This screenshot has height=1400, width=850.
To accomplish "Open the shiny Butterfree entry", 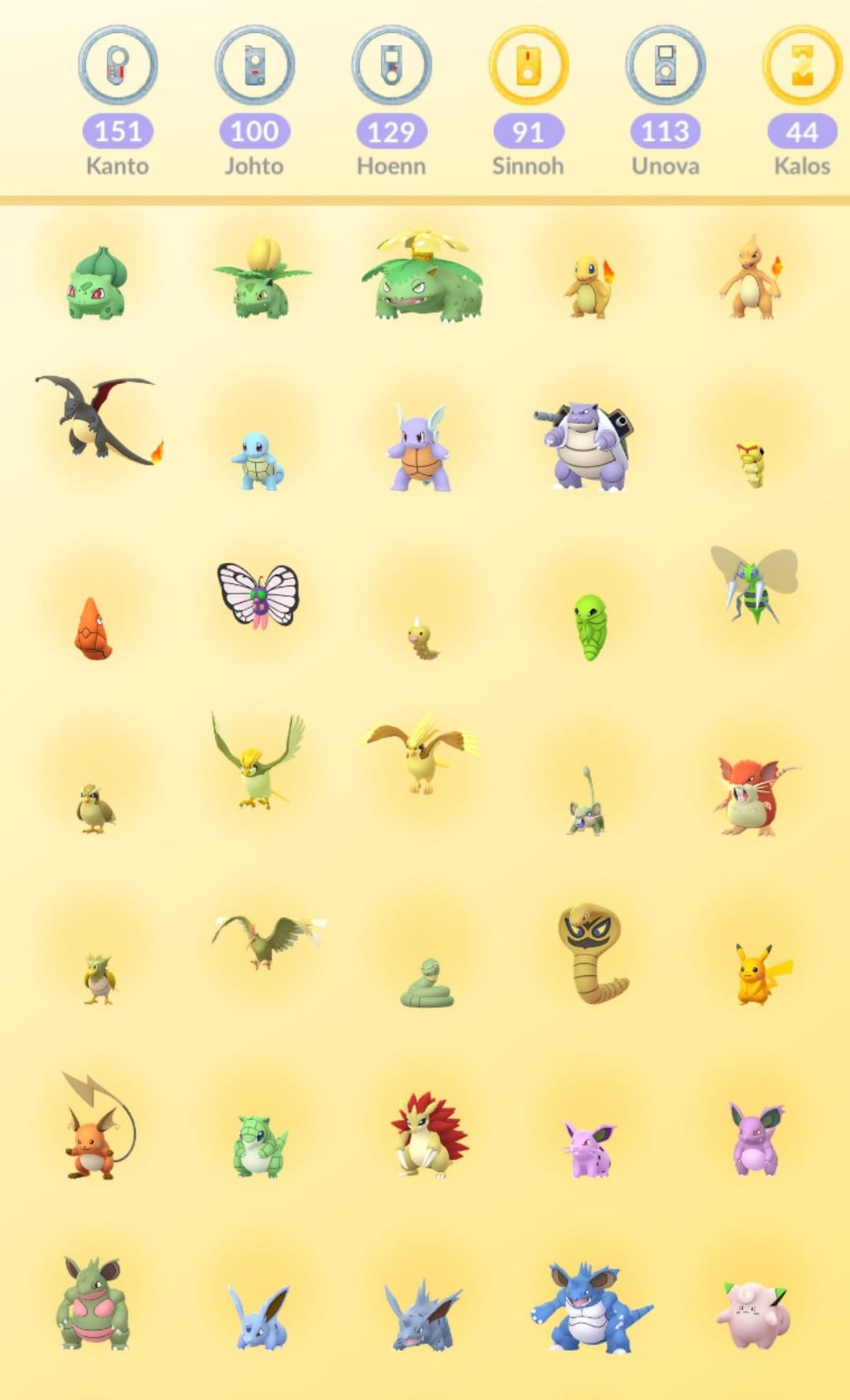I will 258,595.
